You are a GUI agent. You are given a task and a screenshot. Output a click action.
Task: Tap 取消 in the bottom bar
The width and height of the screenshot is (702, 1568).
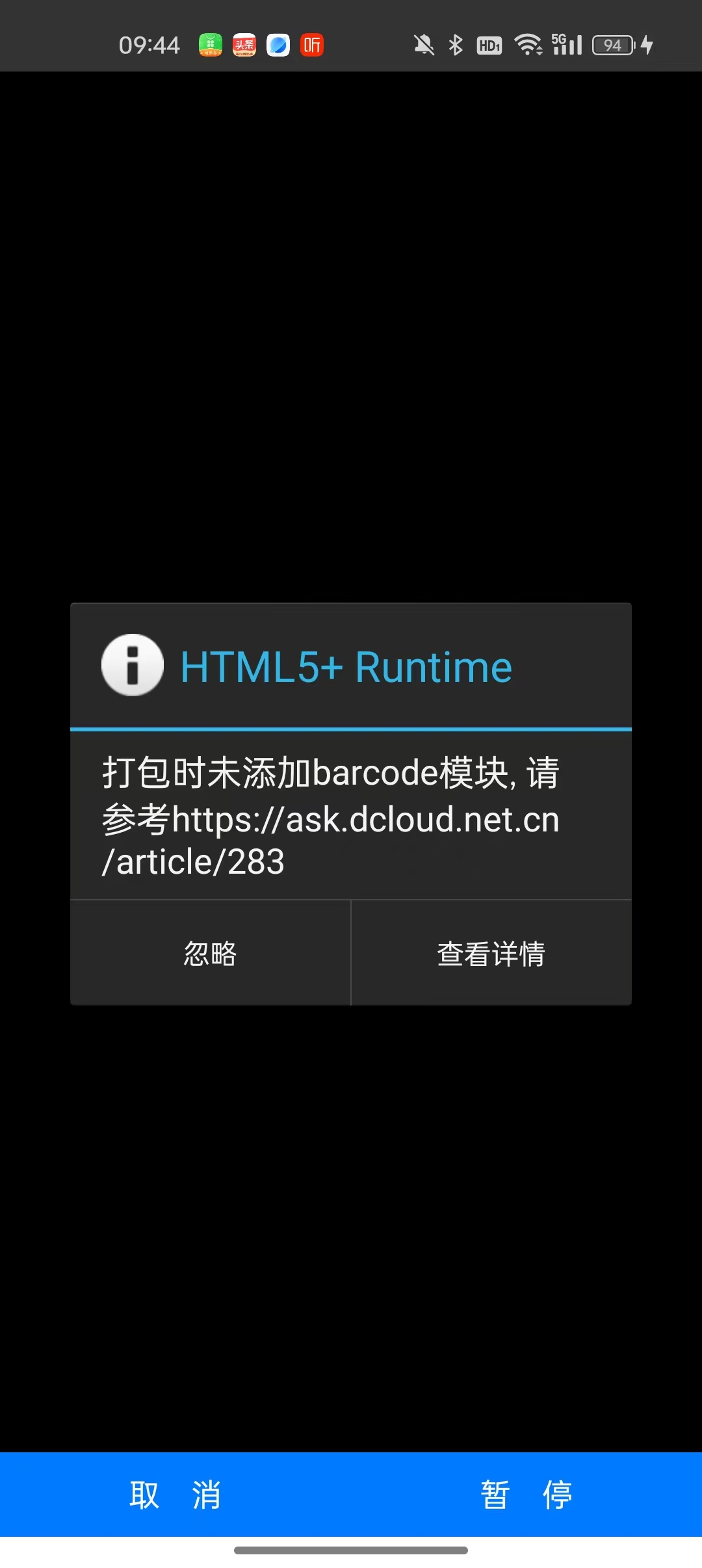pyautogui.click(x=175, y=1495)
